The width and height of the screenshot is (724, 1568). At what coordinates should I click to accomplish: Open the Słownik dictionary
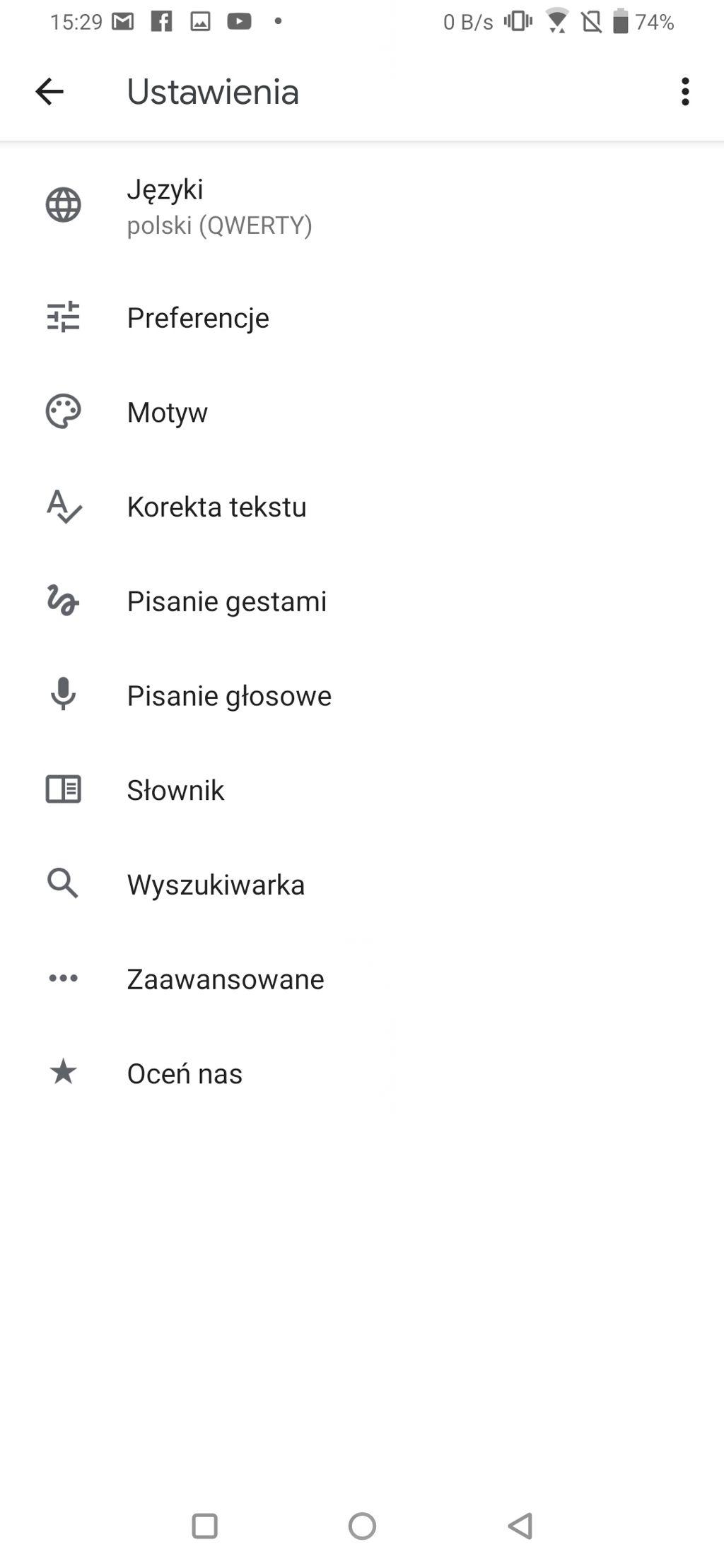click(x=175, y=790)
